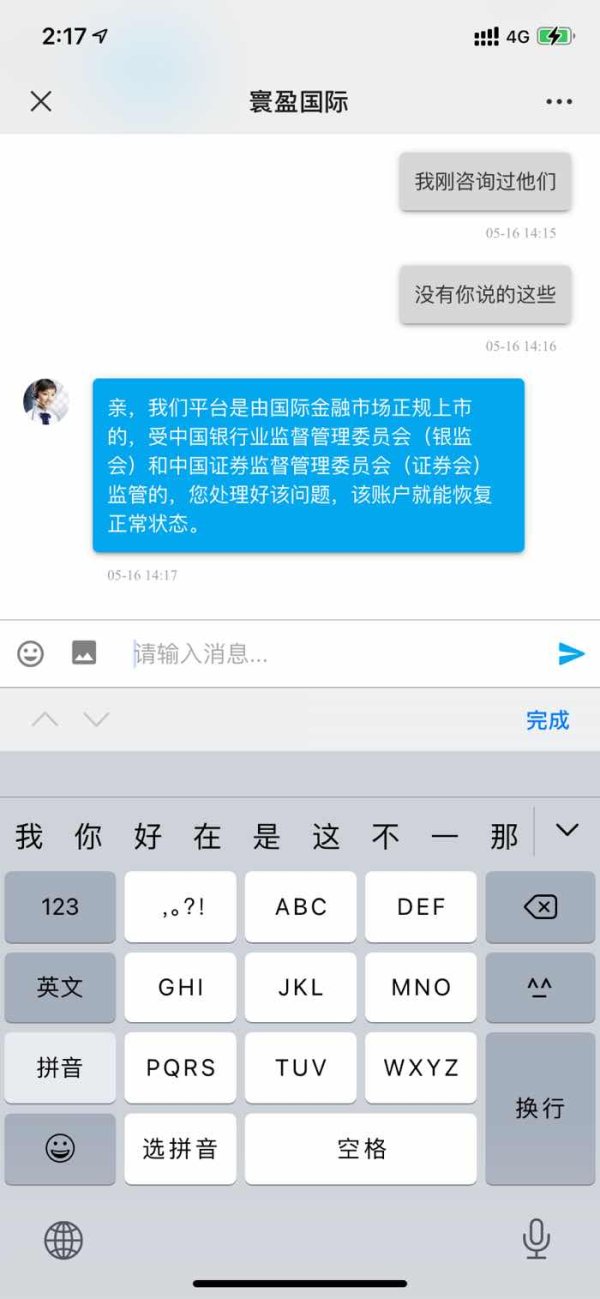The height and width of the screenshot is (1299, 600).
Task: Switch keyboard to 英文 mode
Action: [x=60, y=988]
